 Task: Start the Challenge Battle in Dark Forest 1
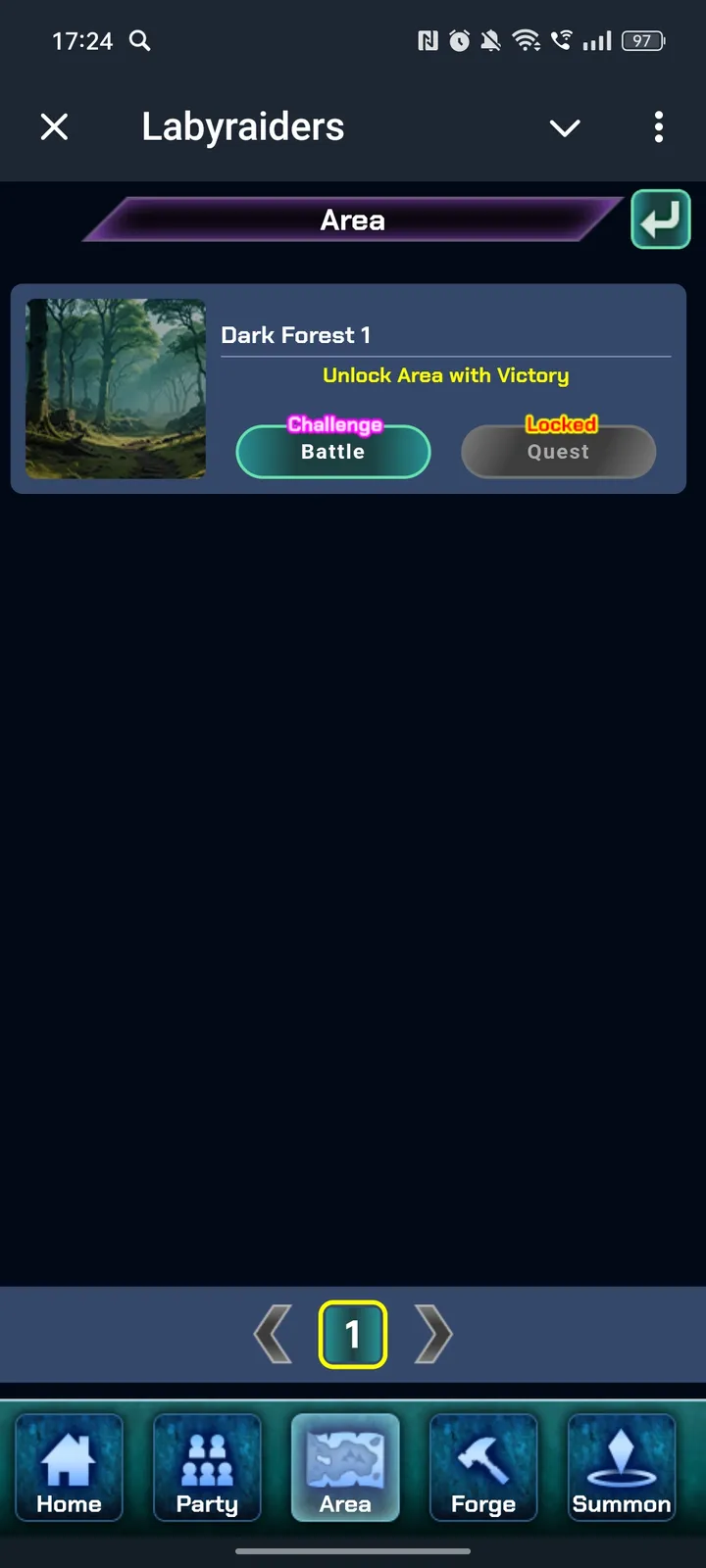coord(333,452)
